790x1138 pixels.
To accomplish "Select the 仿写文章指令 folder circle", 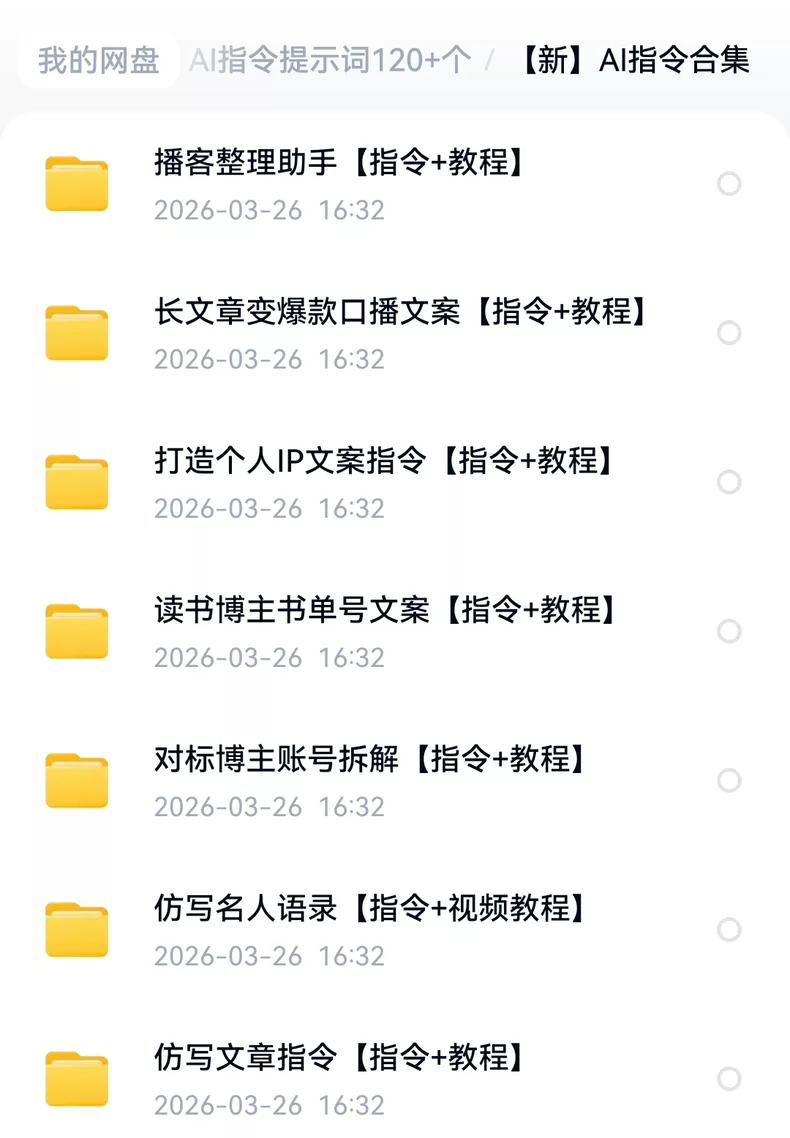I will (x=729, y=1079).
